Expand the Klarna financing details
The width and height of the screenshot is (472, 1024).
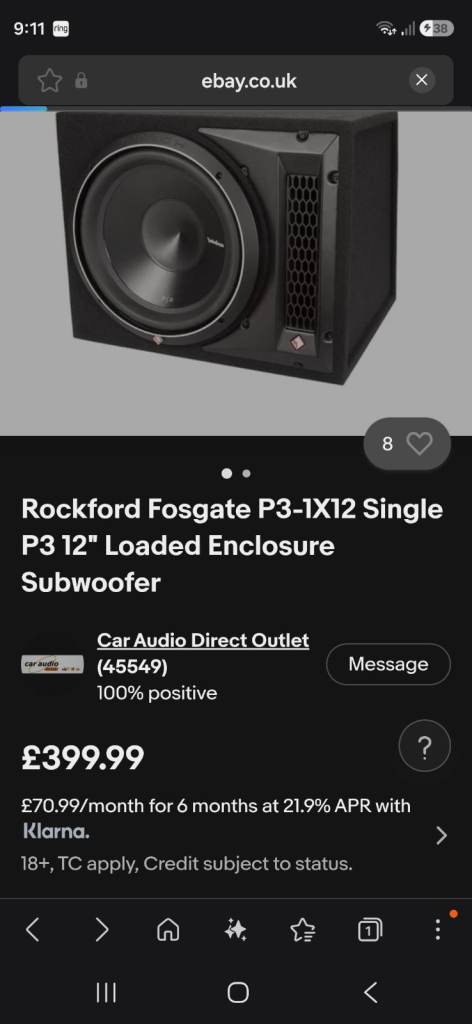tap(441, 835)
